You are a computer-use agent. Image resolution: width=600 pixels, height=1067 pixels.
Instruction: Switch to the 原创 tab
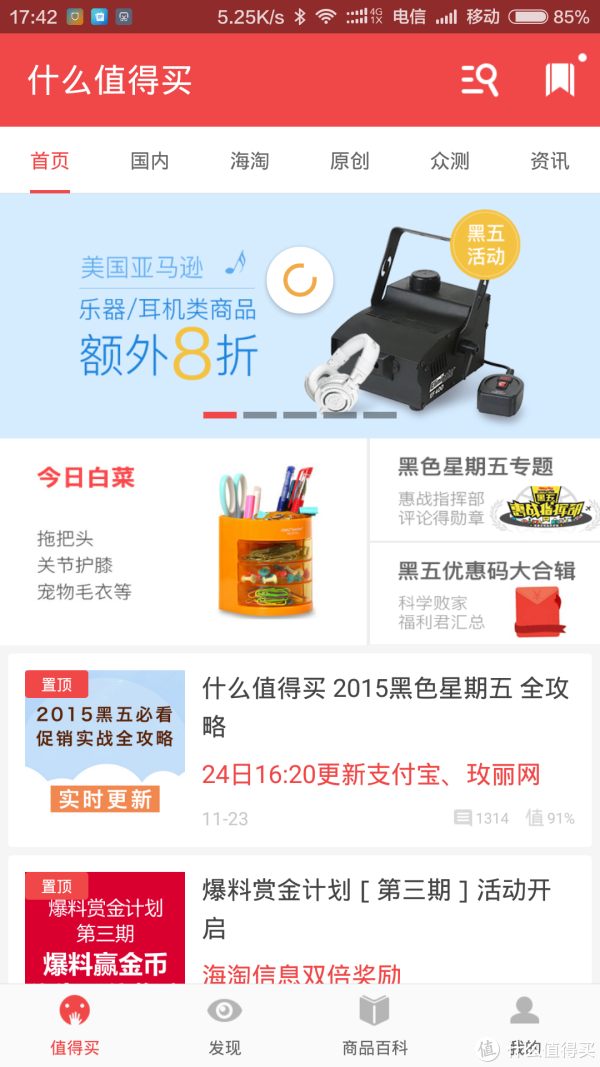click(350, 161)
